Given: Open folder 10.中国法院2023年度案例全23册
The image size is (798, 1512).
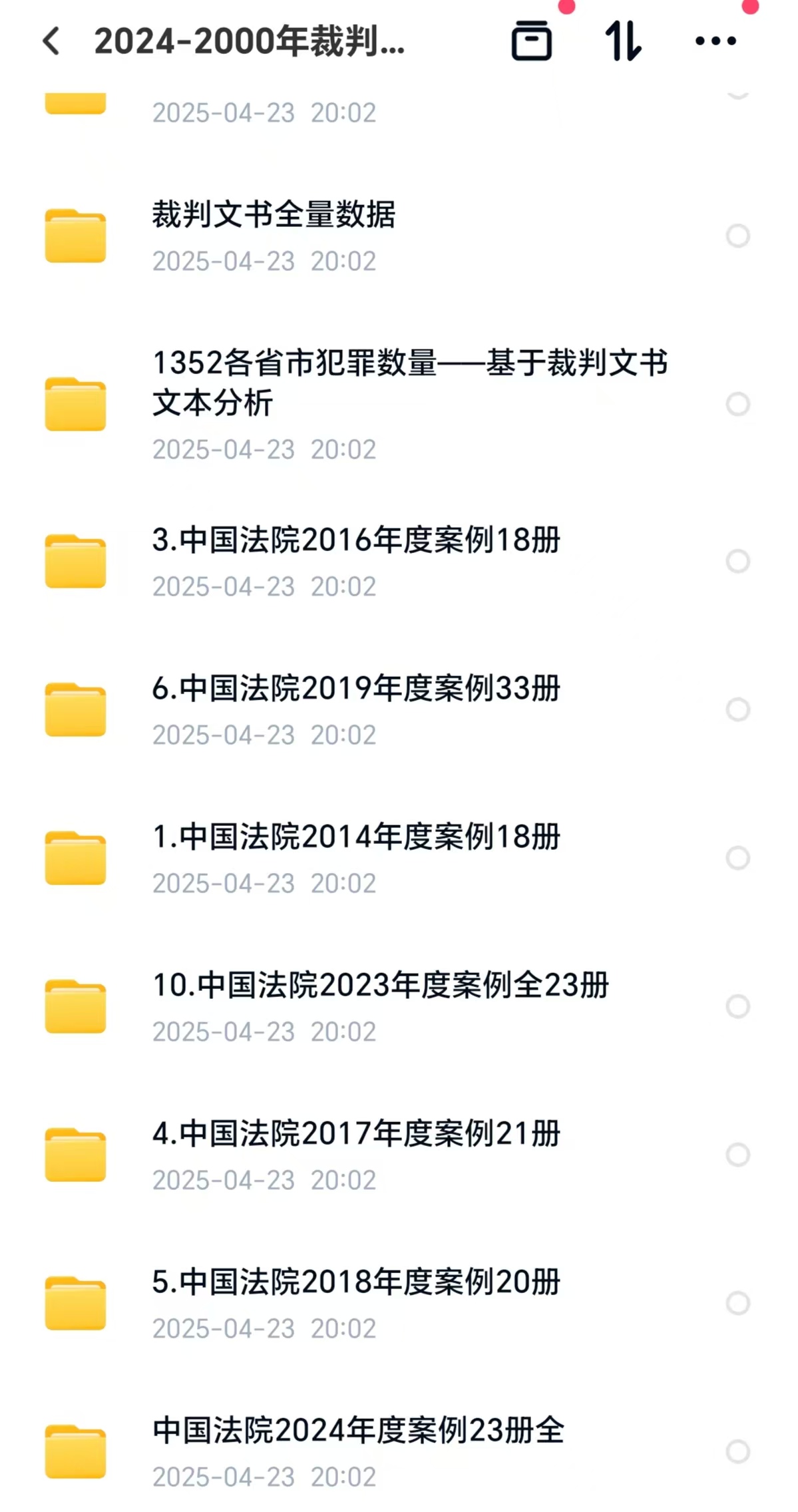Looking at the screenshot, I should click(380, 985).
